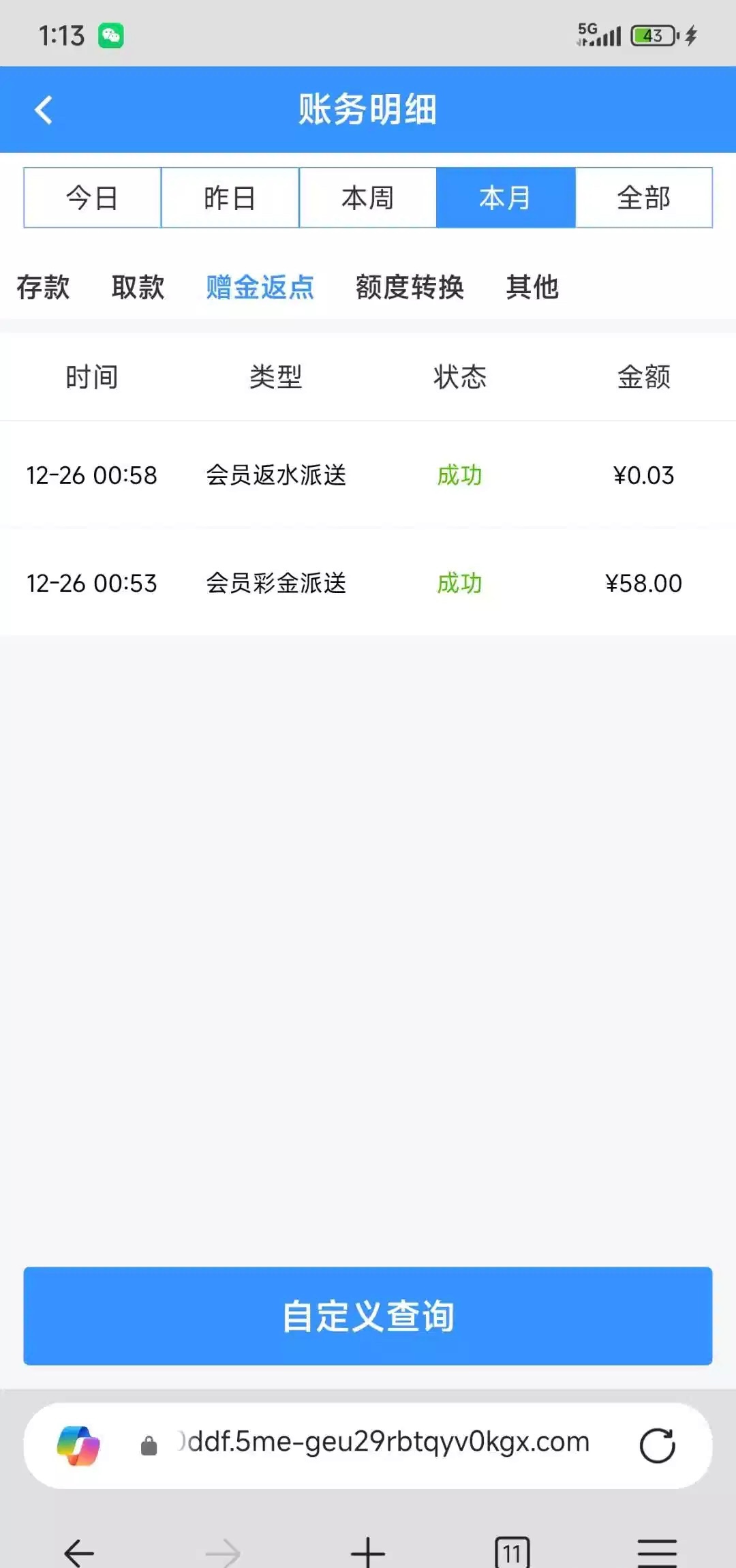
Task: Show records for 本周
Action: pos(367,198)
